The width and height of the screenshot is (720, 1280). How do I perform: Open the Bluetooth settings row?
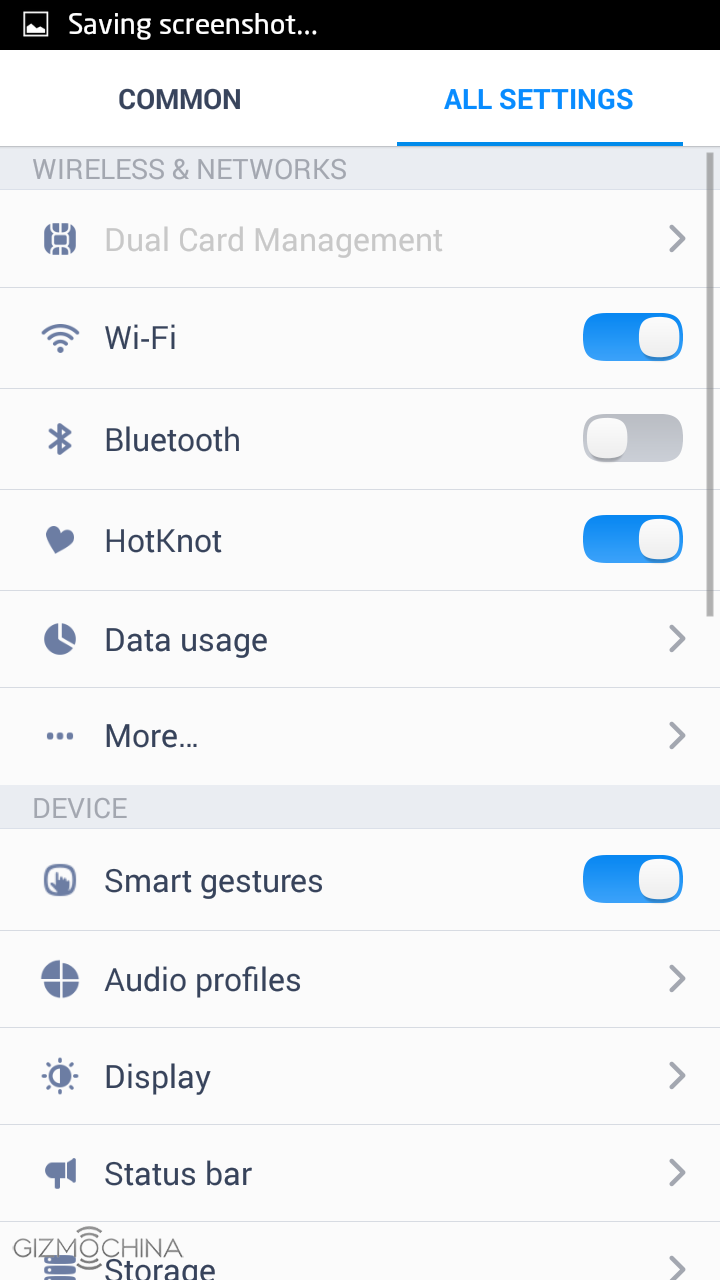(x=173, y=440)
